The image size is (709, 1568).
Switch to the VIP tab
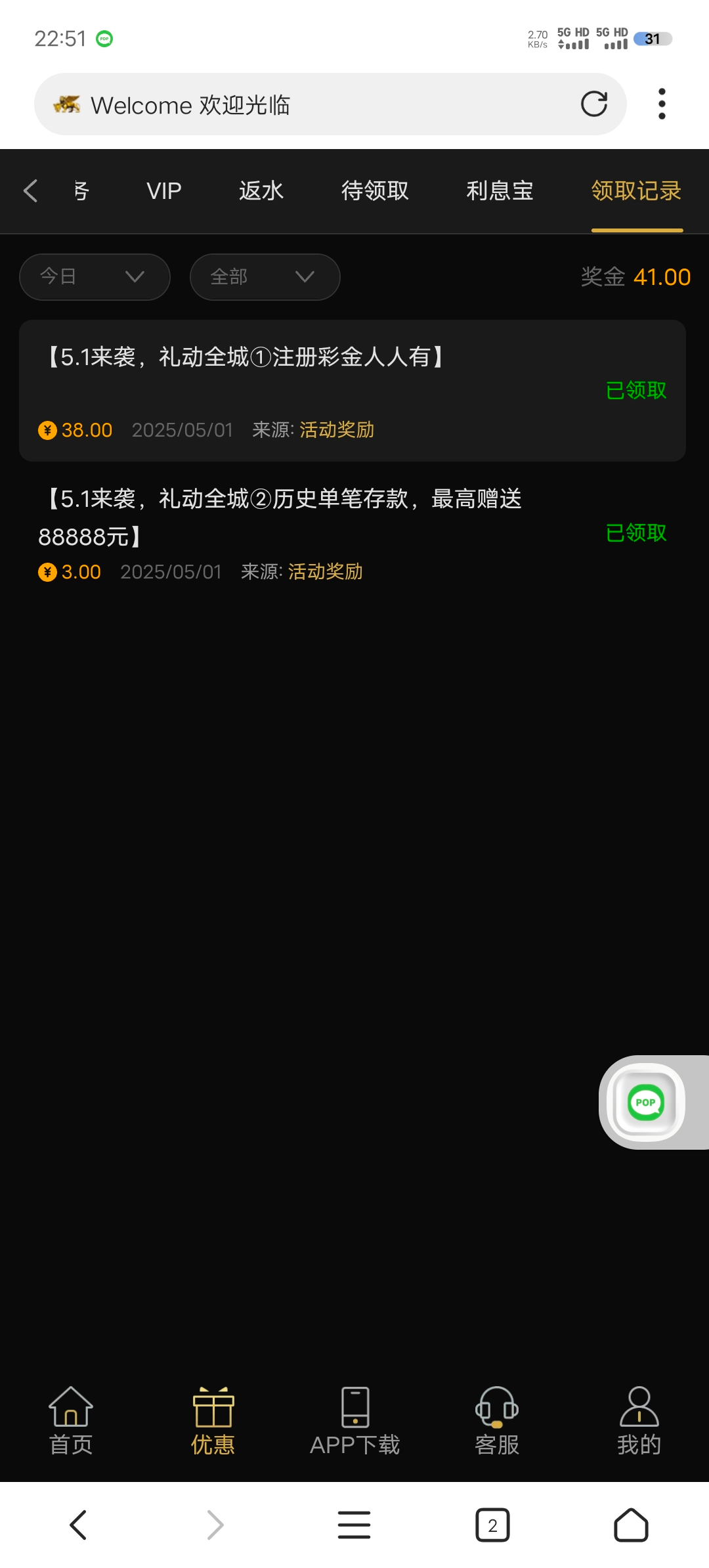pyautogui.click(x=164, y=191)
